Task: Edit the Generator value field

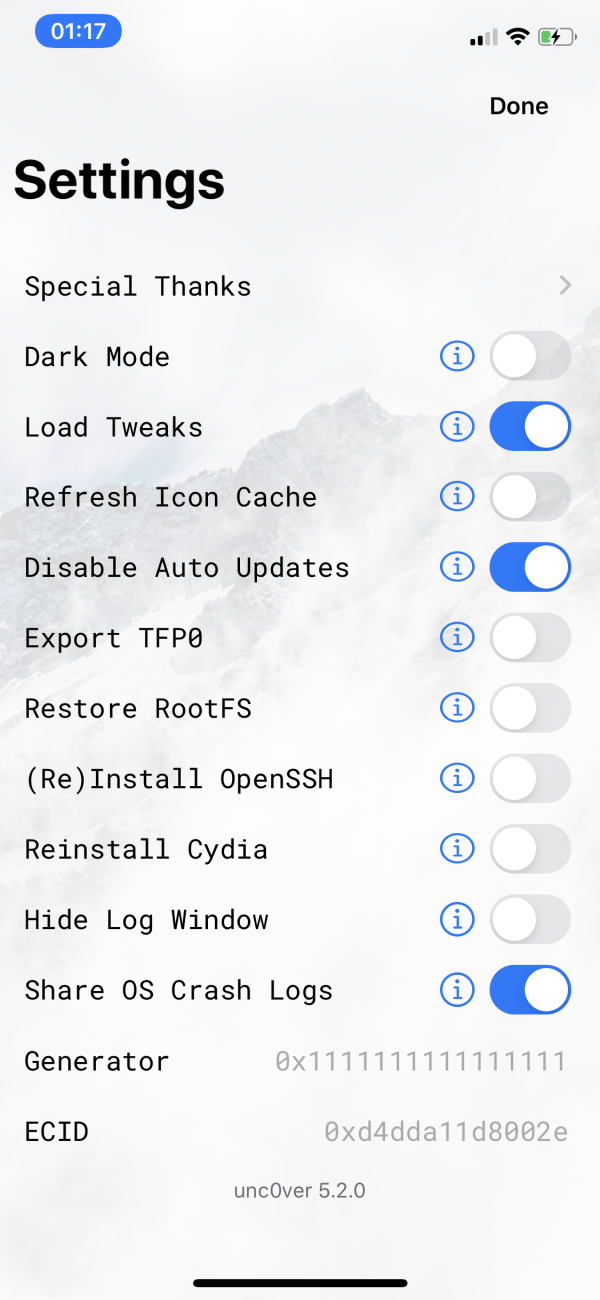Action: coord(421,1061)
